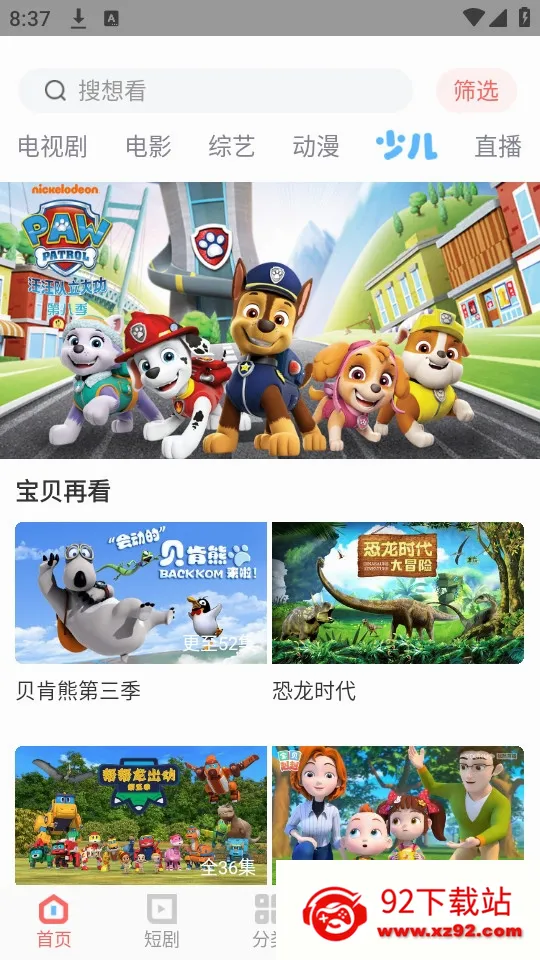
Task: Tap the 筛选 filter button
Action: [x=476, y=91]
